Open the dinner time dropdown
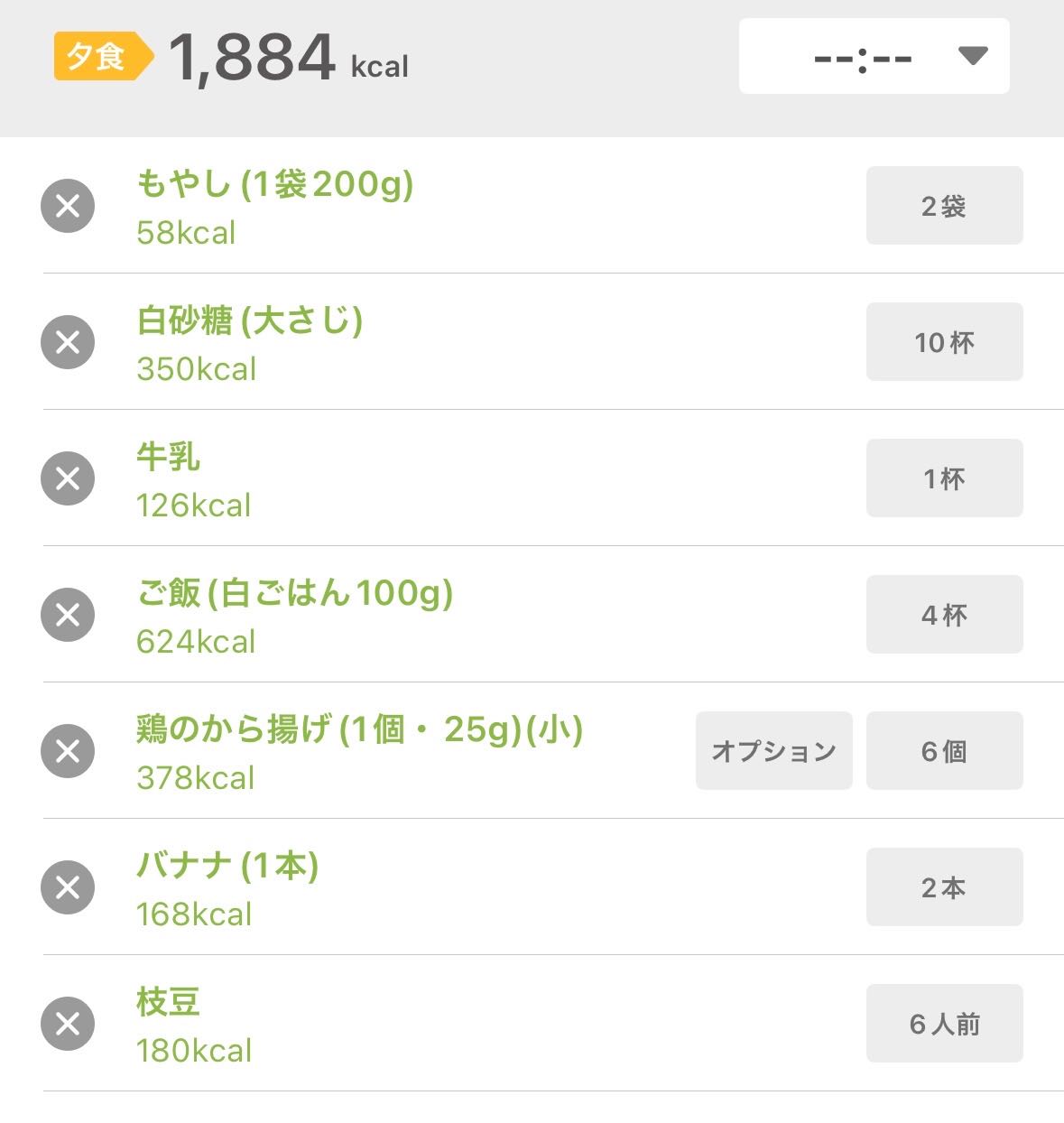1064x1123 pixels. pos(874,56)
